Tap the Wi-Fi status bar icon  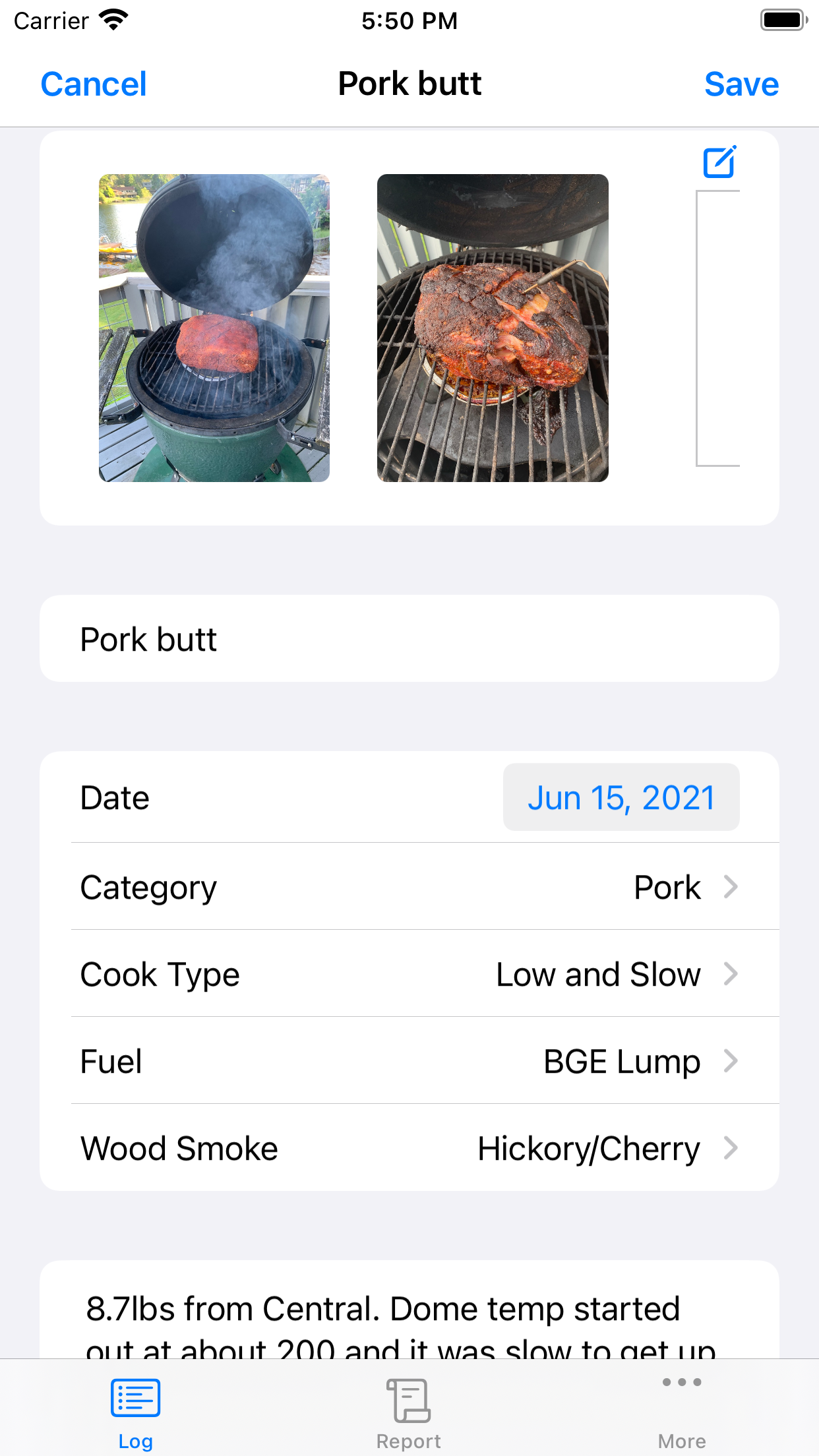tap(113, 20)
